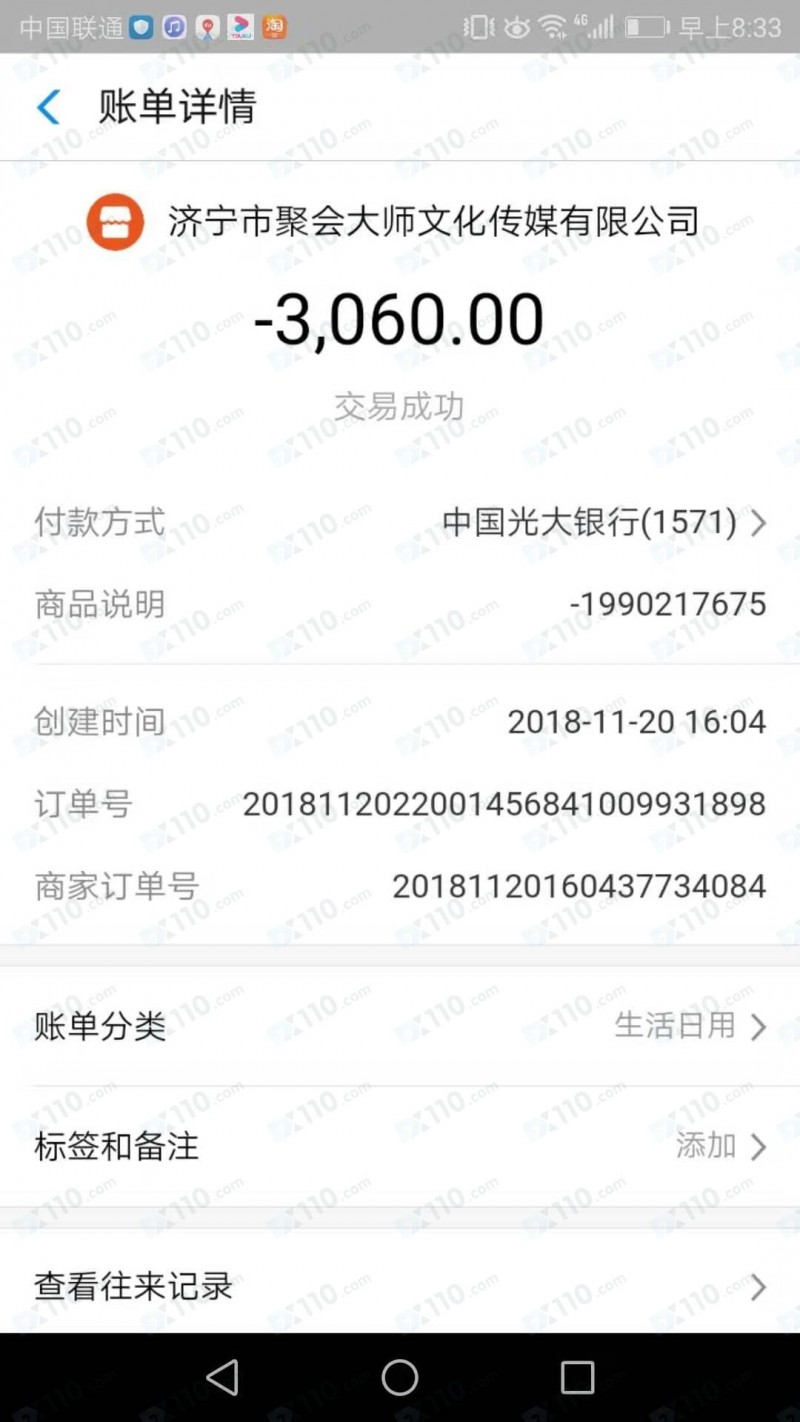Tap the 交易成功 status text

[400, 406]
